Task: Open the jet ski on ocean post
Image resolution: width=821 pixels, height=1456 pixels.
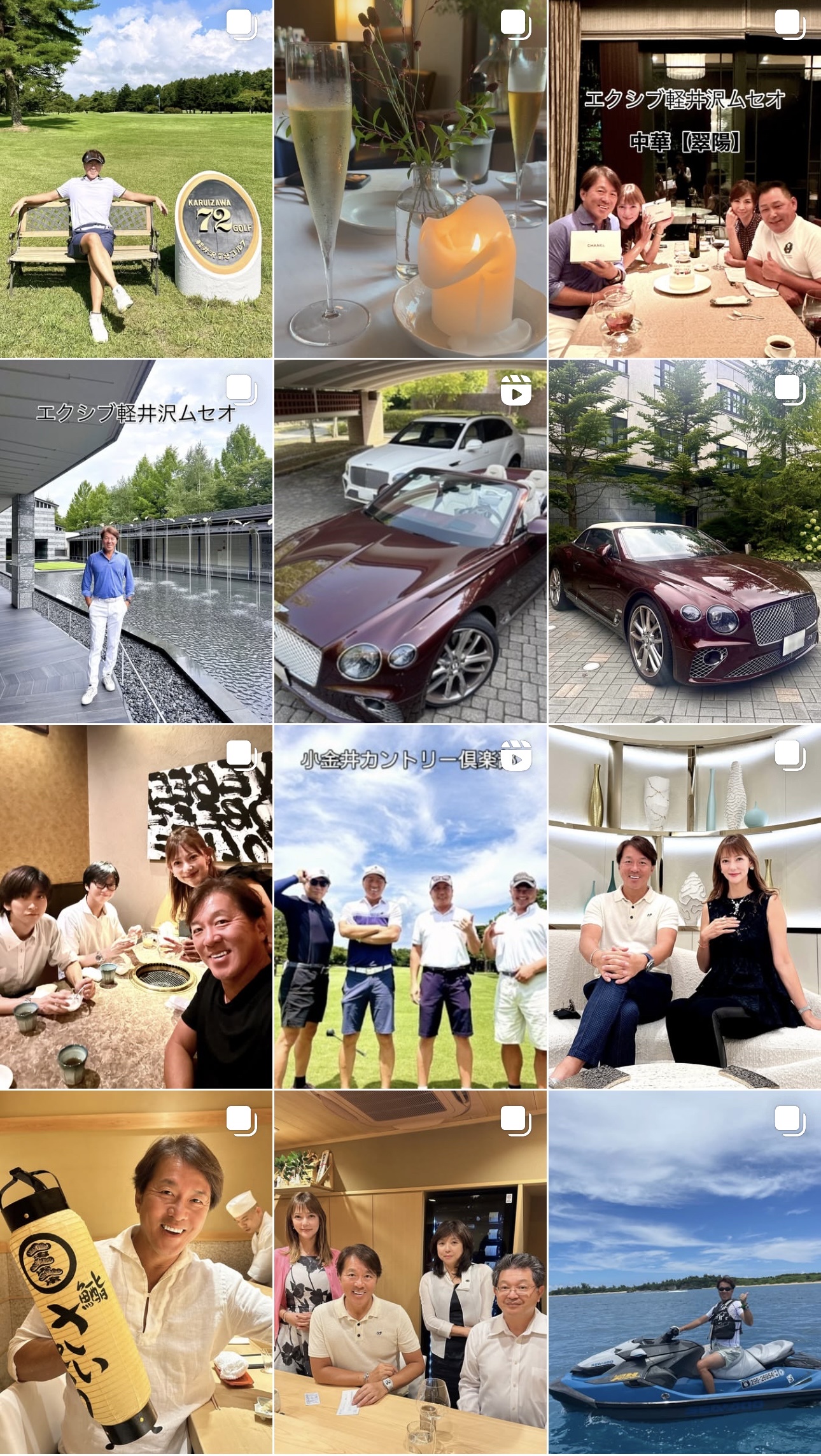Action: [685, 1272]
